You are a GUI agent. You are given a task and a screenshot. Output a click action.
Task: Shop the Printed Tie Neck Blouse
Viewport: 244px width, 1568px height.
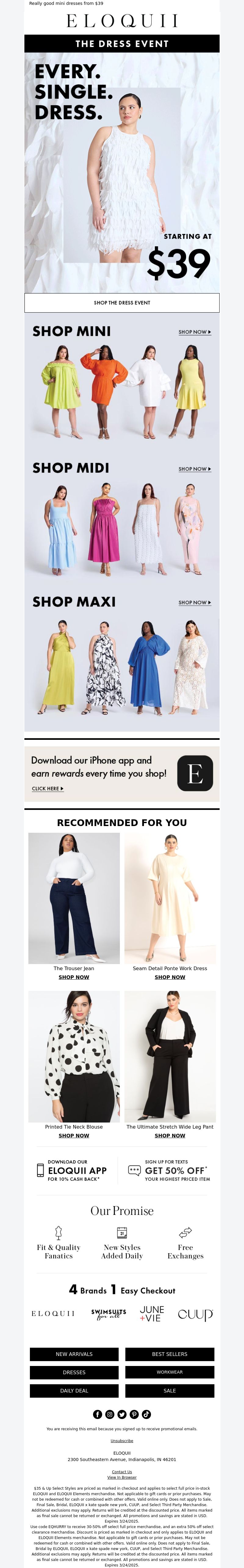pyautogui.click(x=74, y=1135)
